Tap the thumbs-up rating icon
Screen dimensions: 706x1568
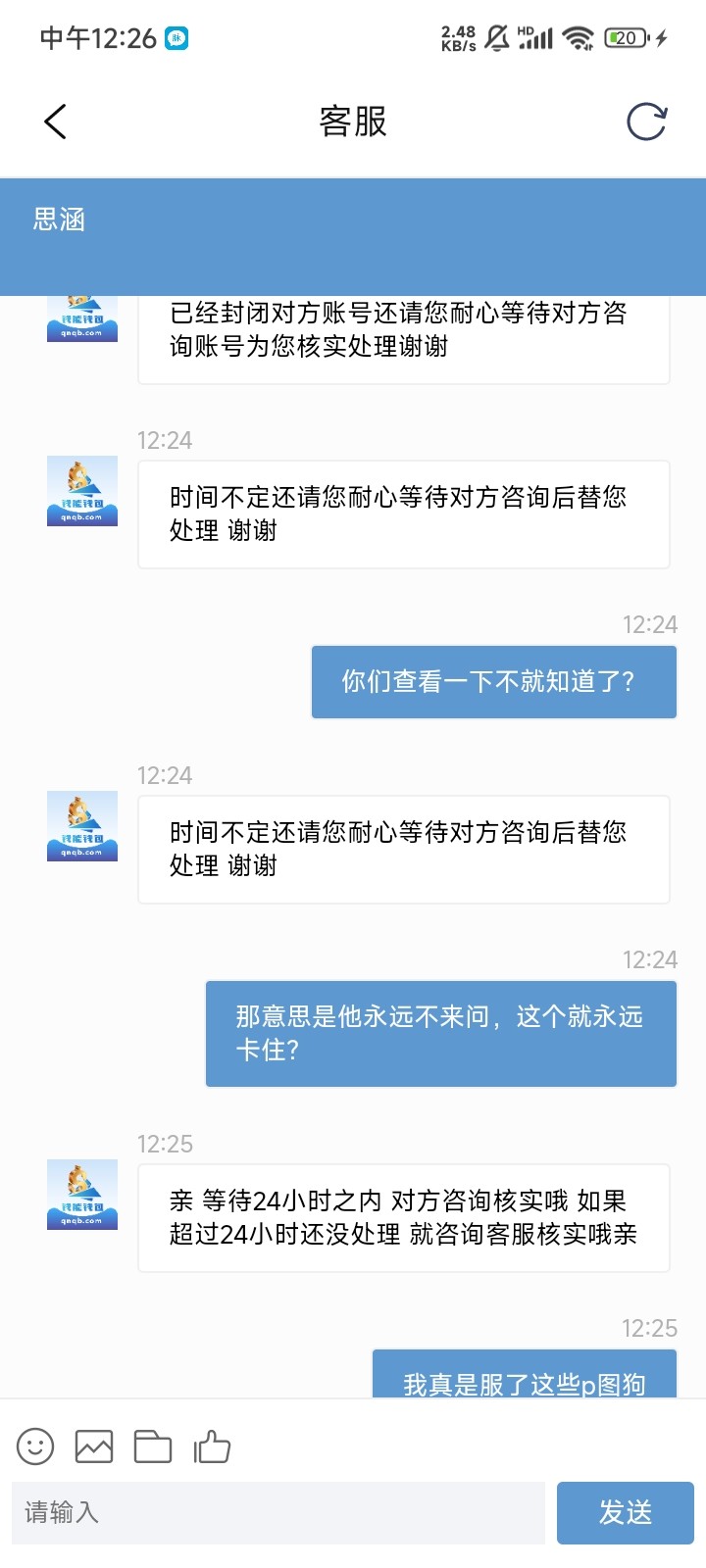point(212,1446)
